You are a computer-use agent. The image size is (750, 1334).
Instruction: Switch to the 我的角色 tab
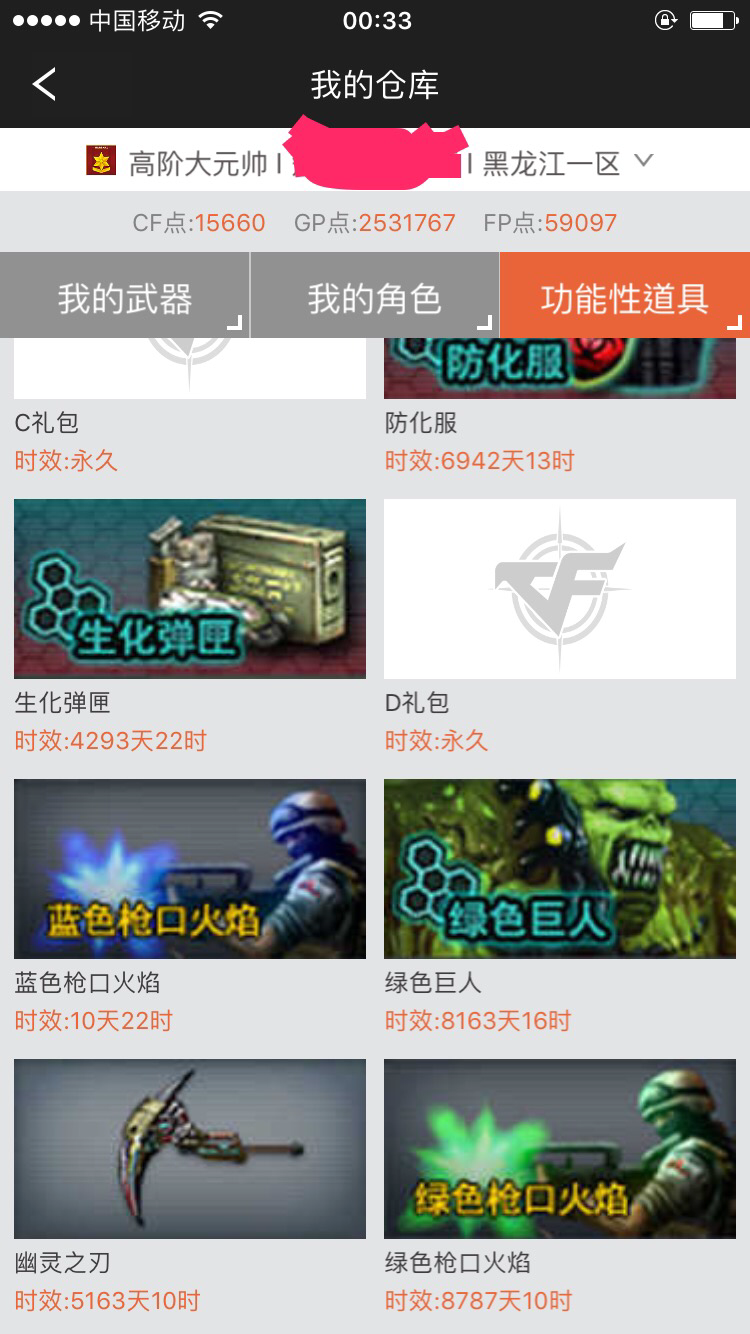[374, 296]
